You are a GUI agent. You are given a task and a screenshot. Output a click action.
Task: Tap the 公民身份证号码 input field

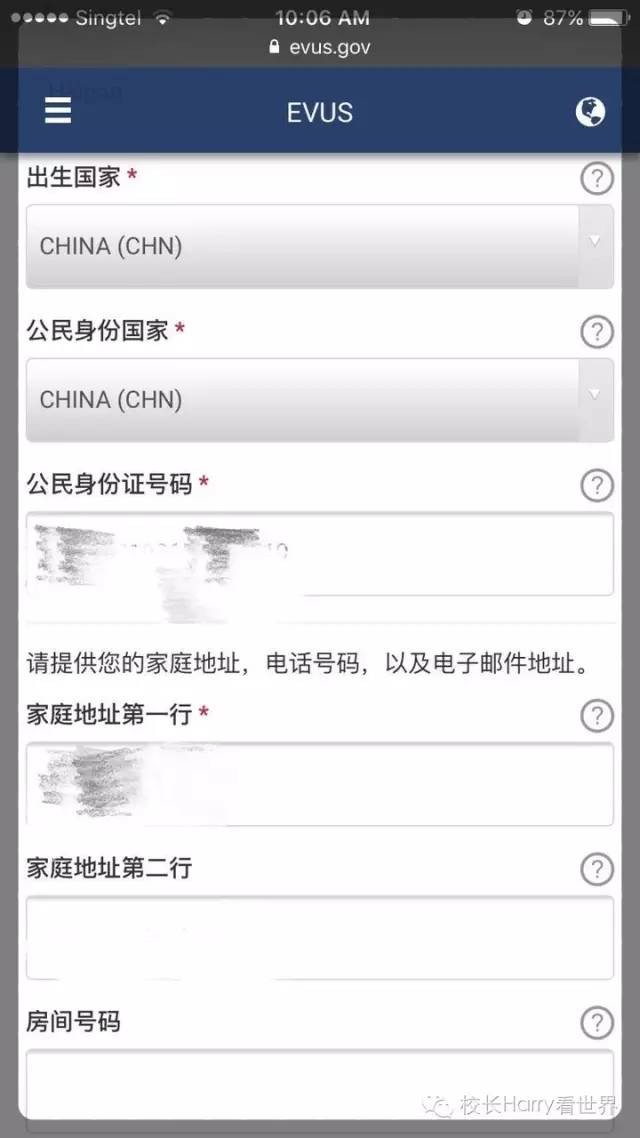click(x=320, y=554)
